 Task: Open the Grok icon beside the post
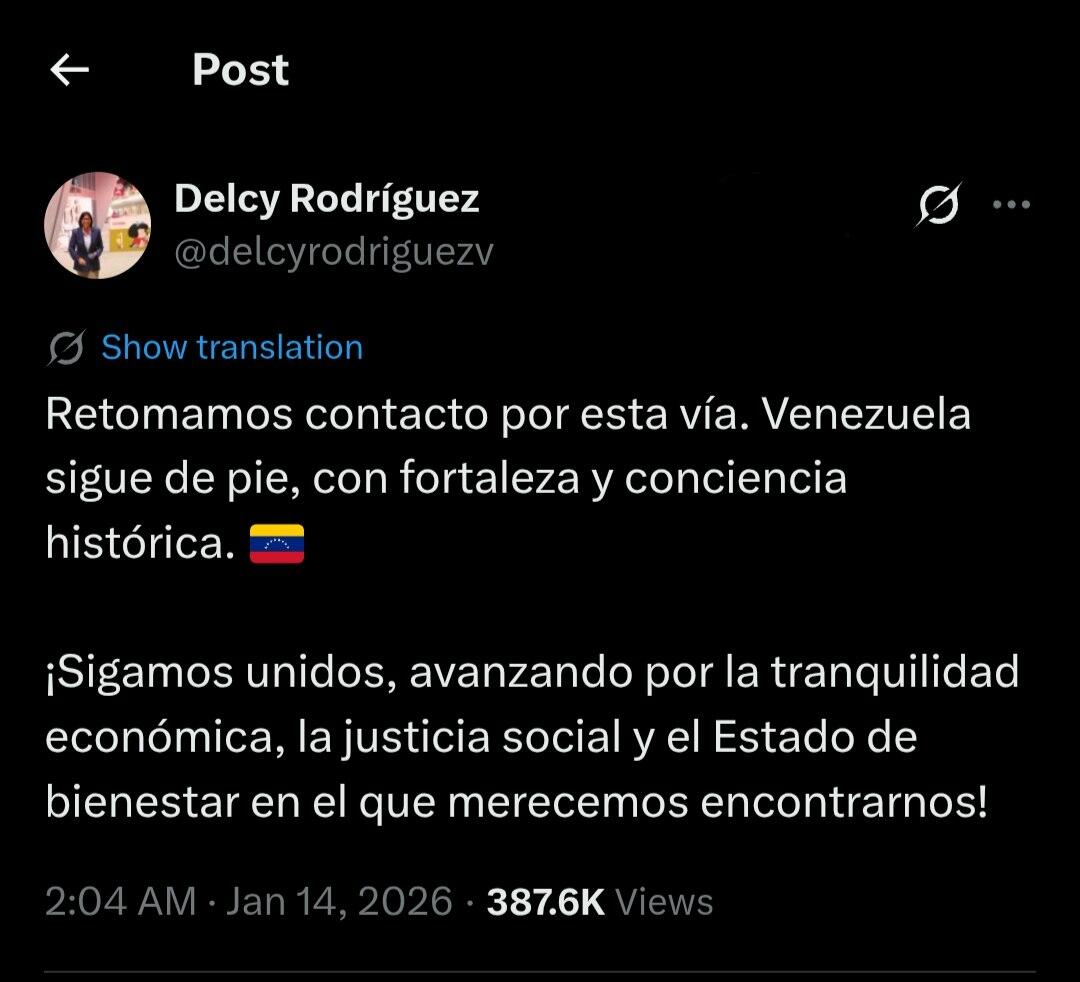(x=939, y=204)
